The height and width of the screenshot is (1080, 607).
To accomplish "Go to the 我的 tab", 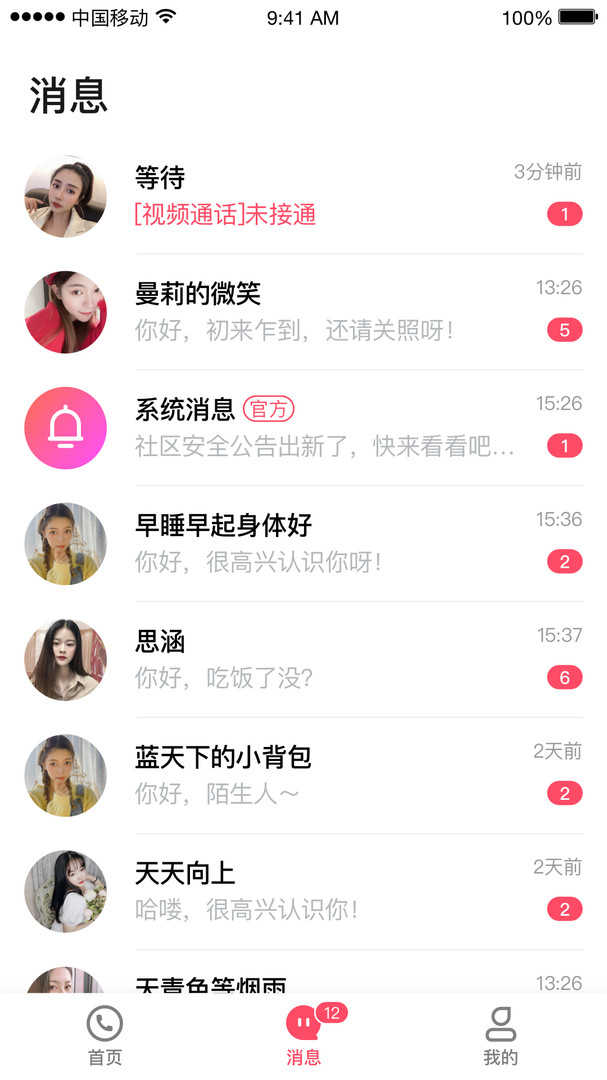I will click(500, 1036).
